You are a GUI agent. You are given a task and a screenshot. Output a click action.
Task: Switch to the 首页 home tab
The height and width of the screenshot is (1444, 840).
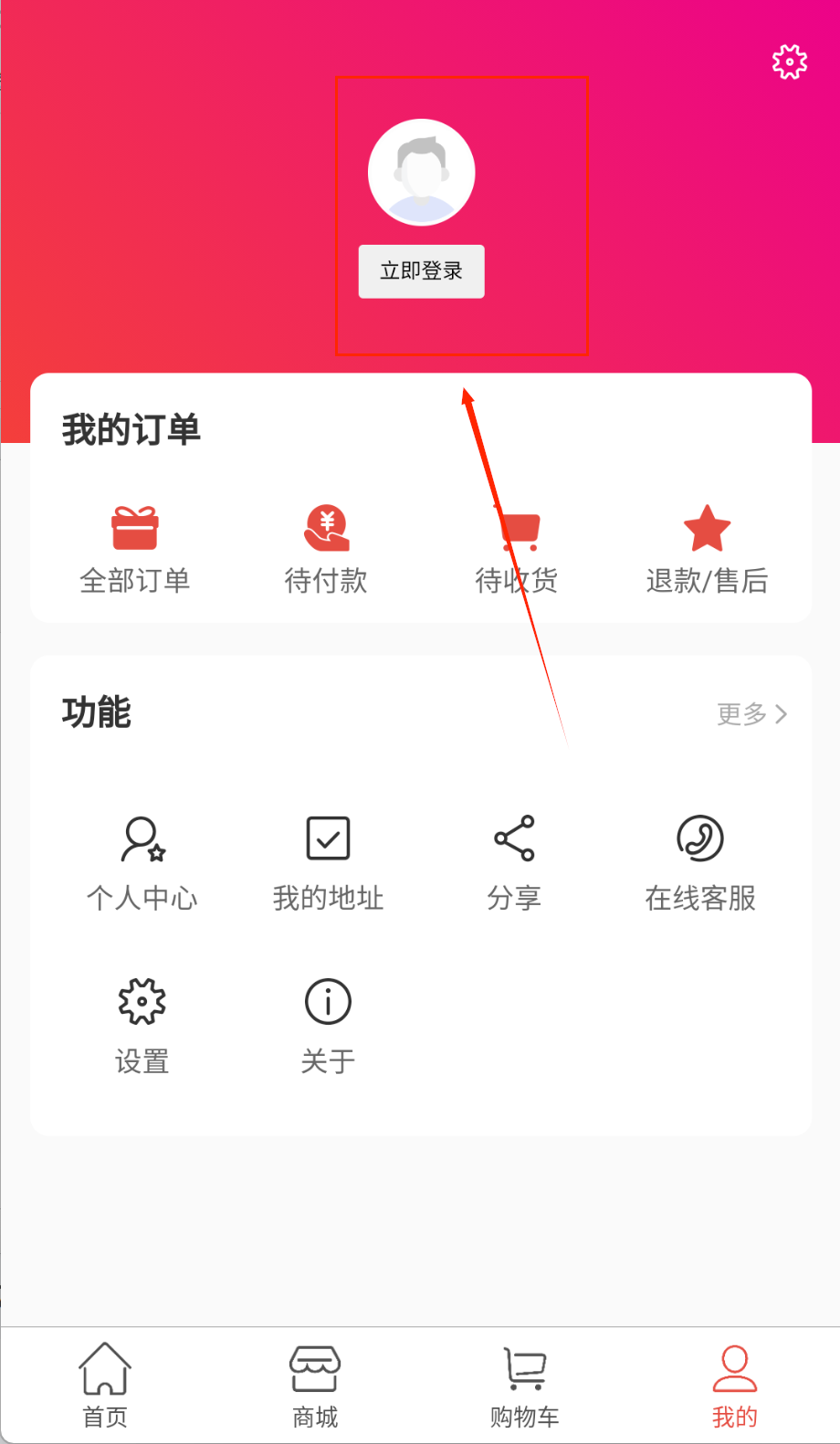pos(105,1385)
